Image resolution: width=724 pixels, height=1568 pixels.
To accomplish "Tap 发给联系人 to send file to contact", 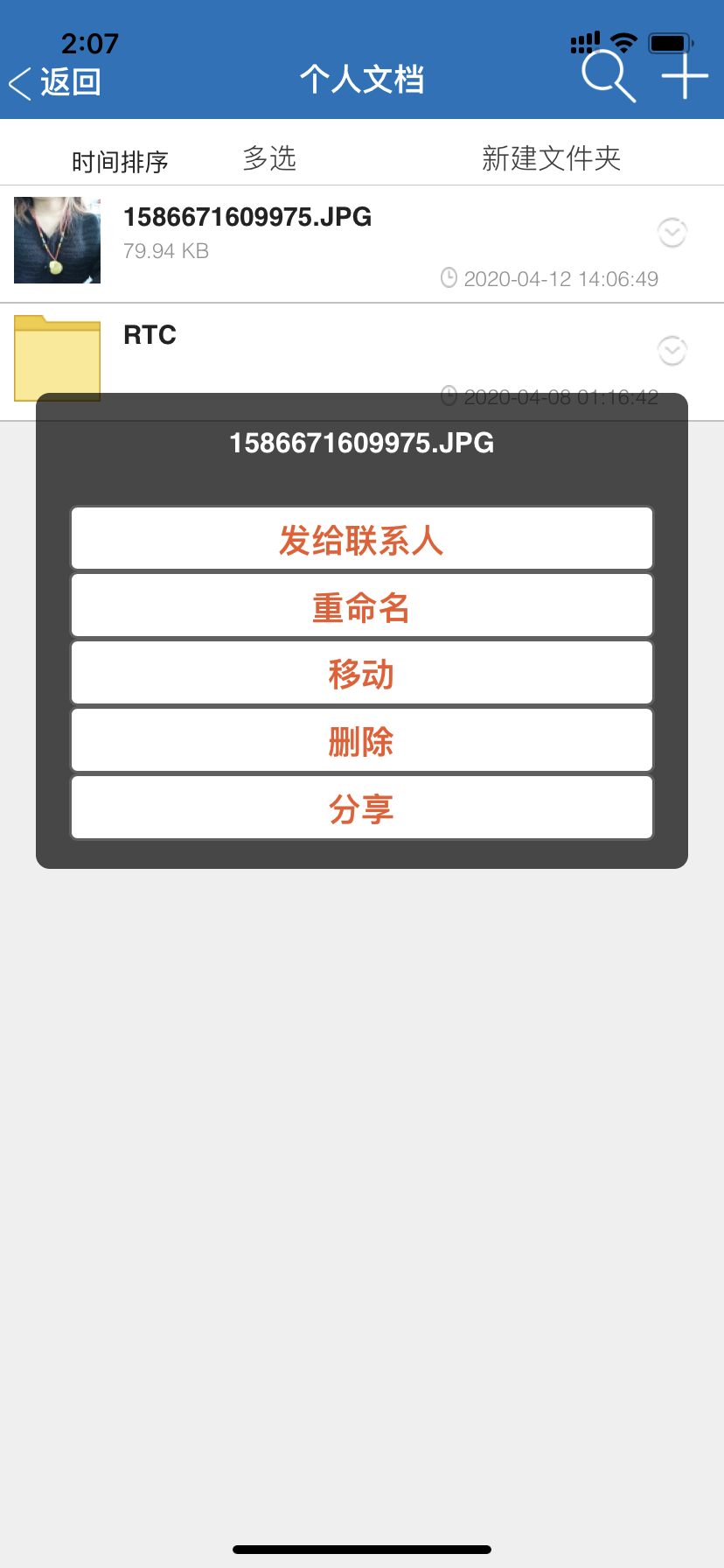I will (361, 539).
